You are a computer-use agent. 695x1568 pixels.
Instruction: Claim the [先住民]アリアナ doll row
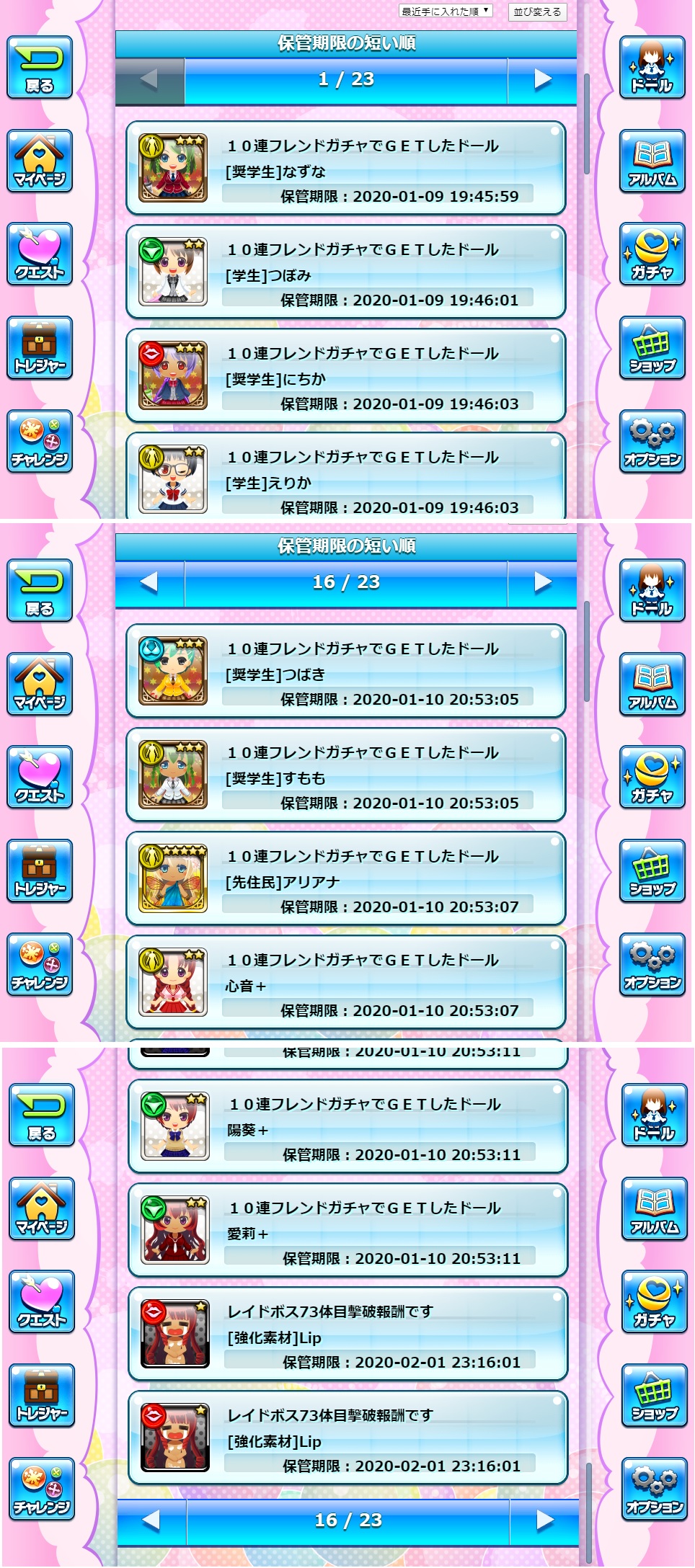(346, 879)
